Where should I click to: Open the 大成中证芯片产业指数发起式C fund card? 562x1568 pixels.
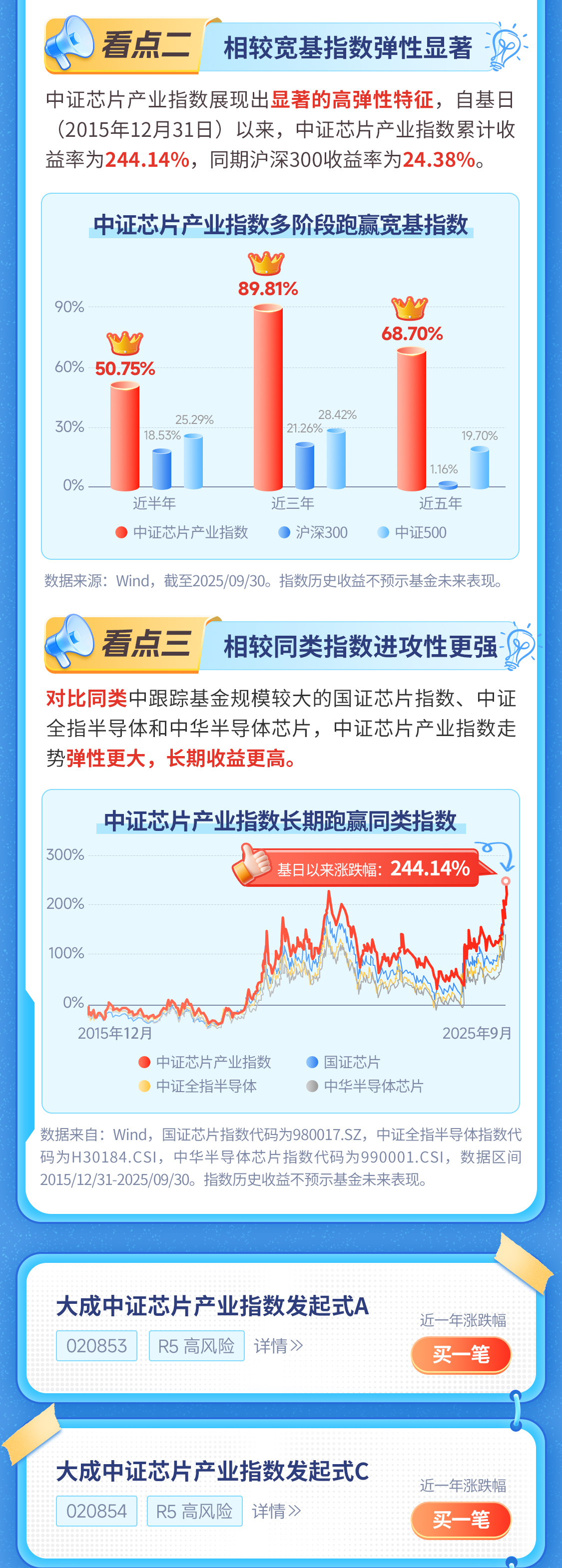(x=212, y=1472)
